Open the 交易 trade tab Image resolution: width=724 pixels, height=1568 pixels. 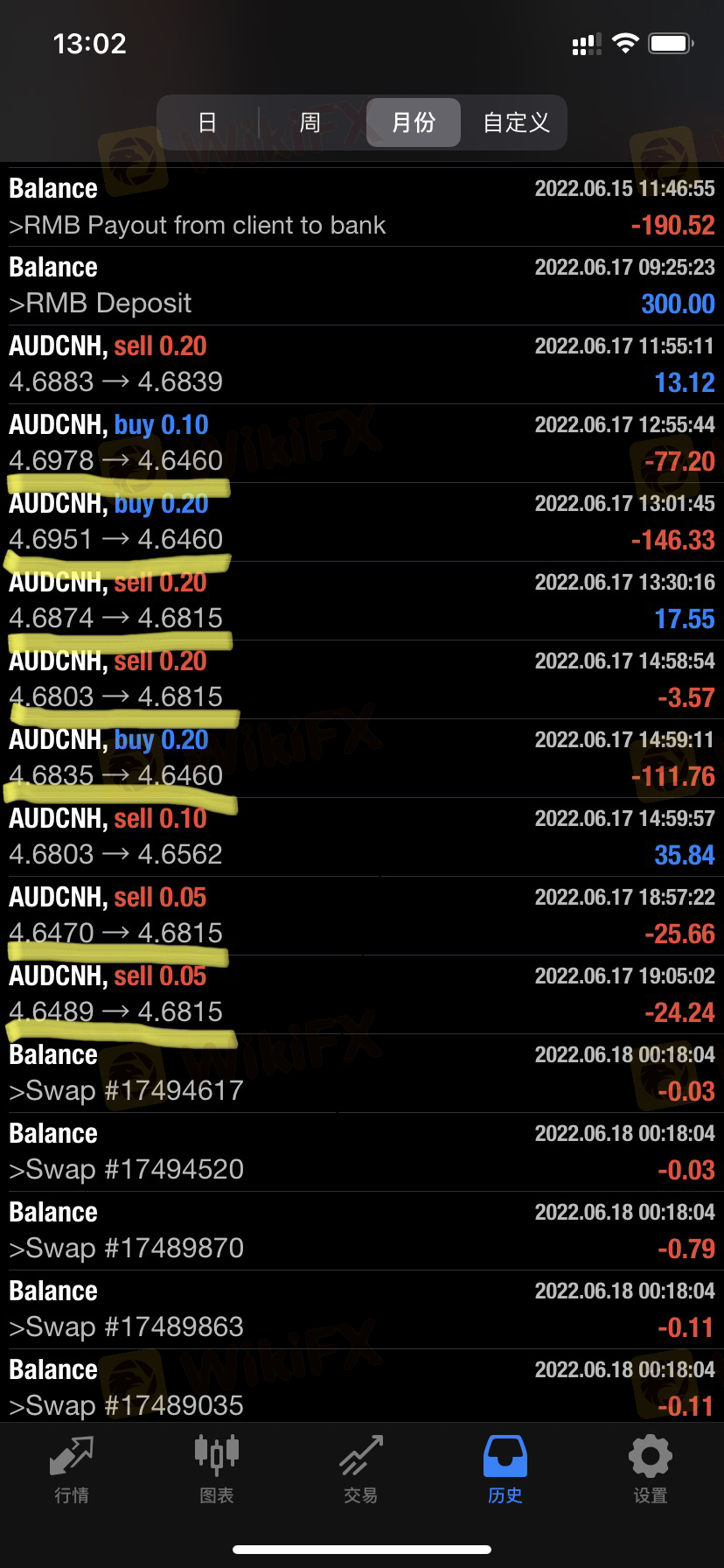tap(361, 1470)
